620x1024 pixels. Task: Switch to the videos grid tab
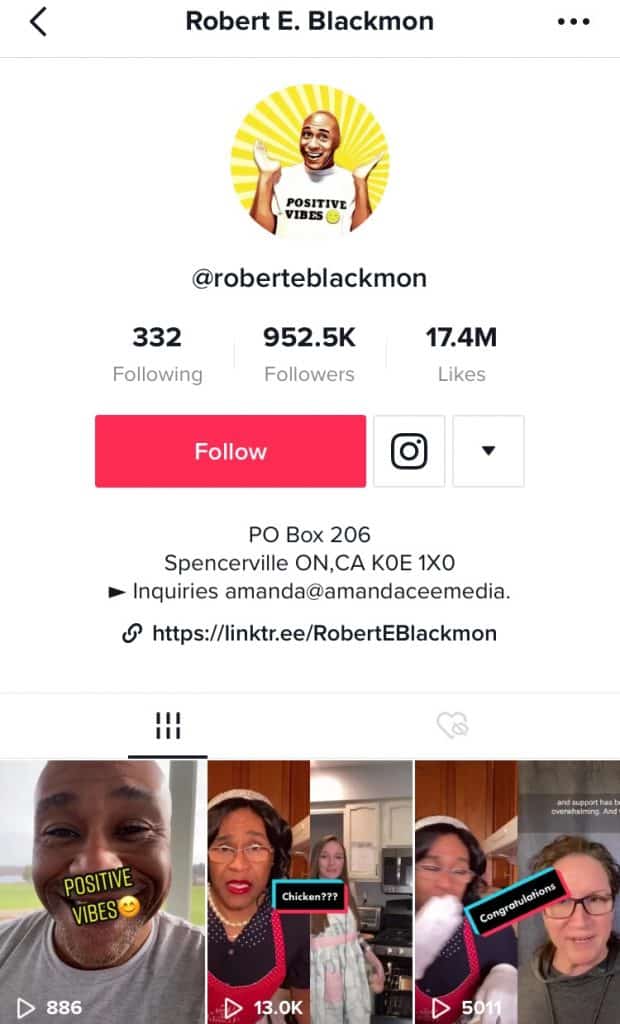[x=168, y=727]
